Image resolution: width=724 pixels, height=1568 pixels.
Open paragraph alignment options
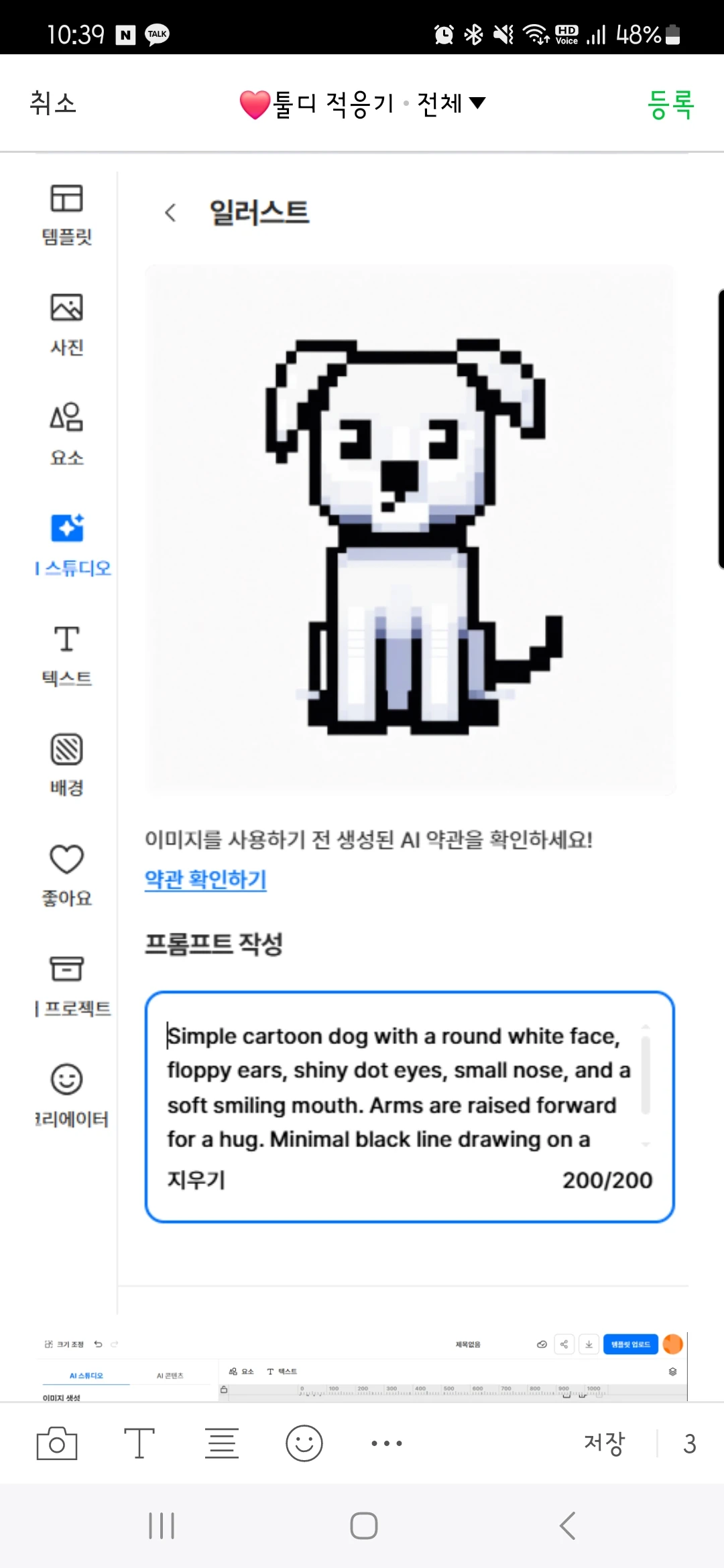222,1443
